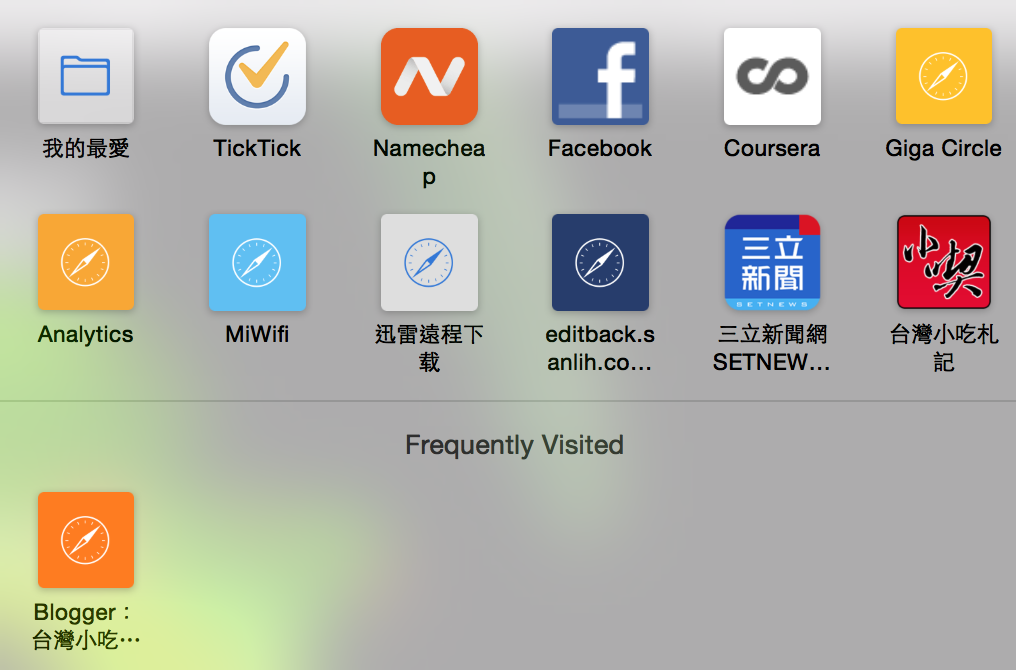The width and height of the screenshot is (1016, 670).
Task: Open the Facebook bookmark
Action: coord(600,76)
